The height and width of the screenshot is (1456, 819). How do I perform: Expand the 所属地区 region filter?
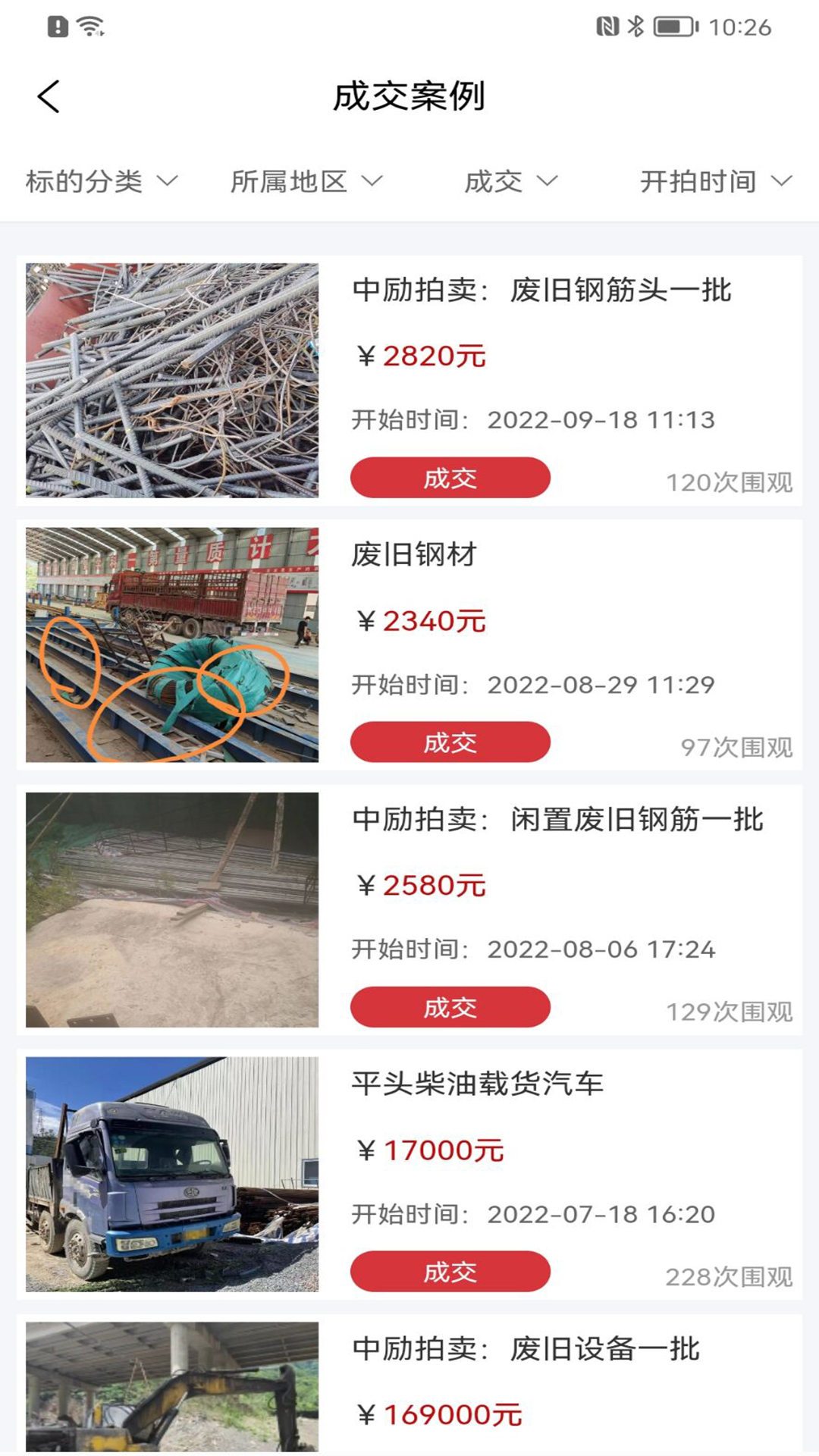coord(307,180)
